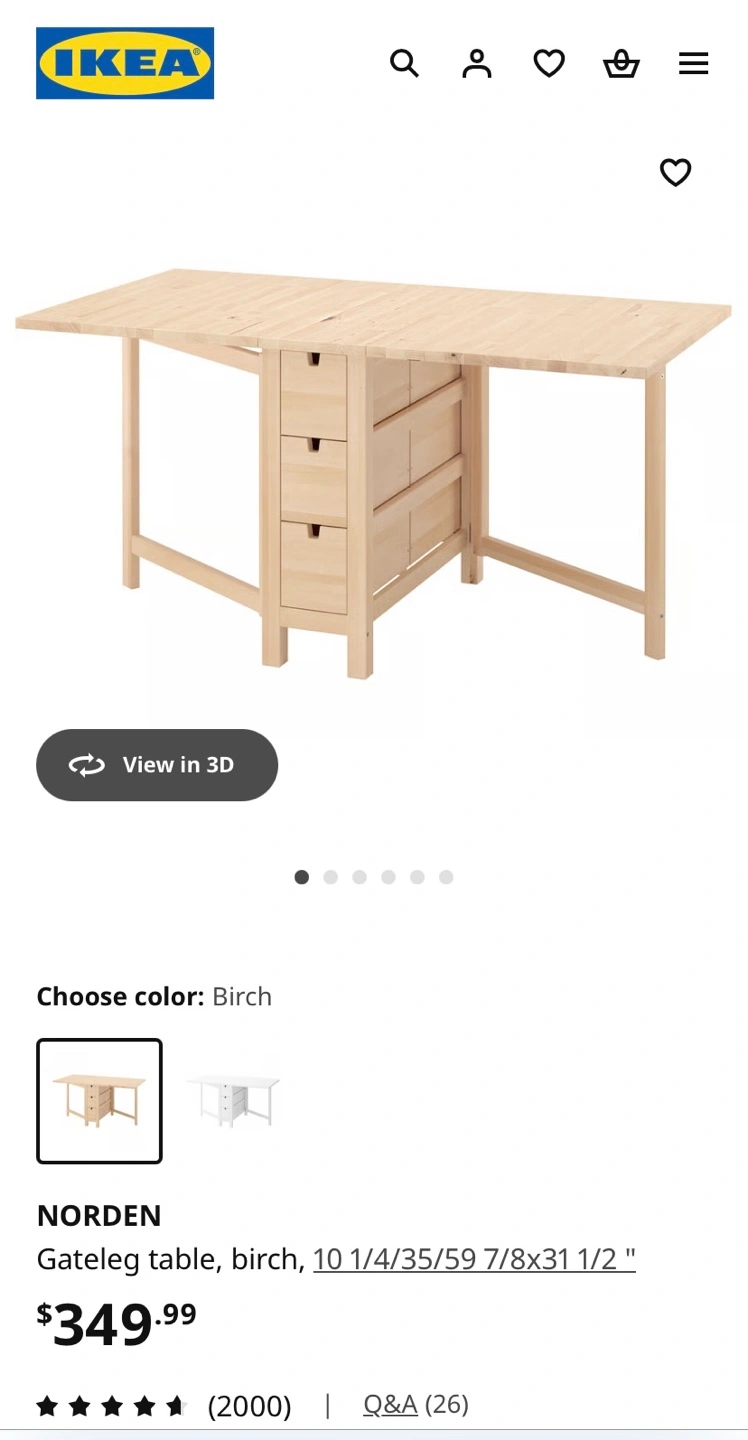
Task: Open the Q&A link
Action: (x=390, y=1405)
